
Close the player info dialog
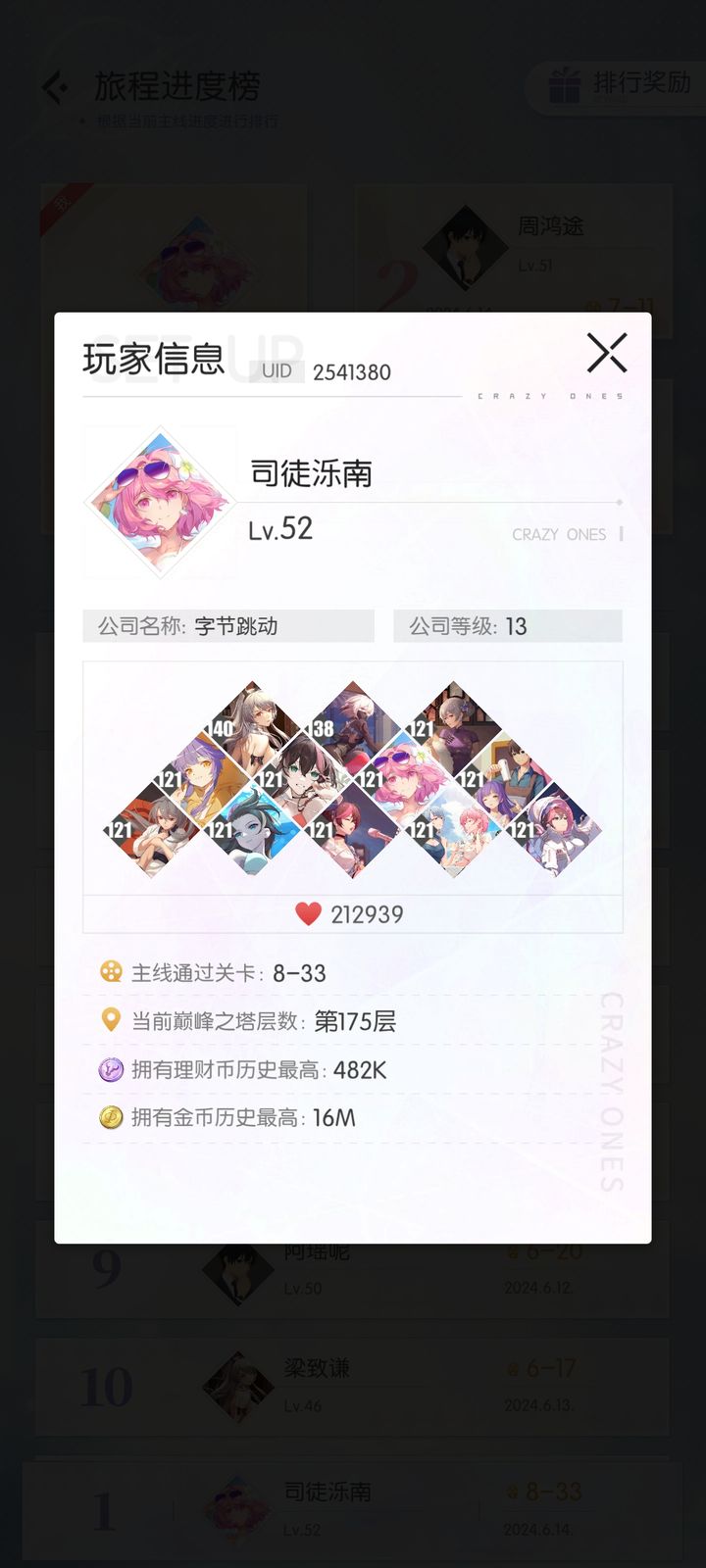(606, 353)
